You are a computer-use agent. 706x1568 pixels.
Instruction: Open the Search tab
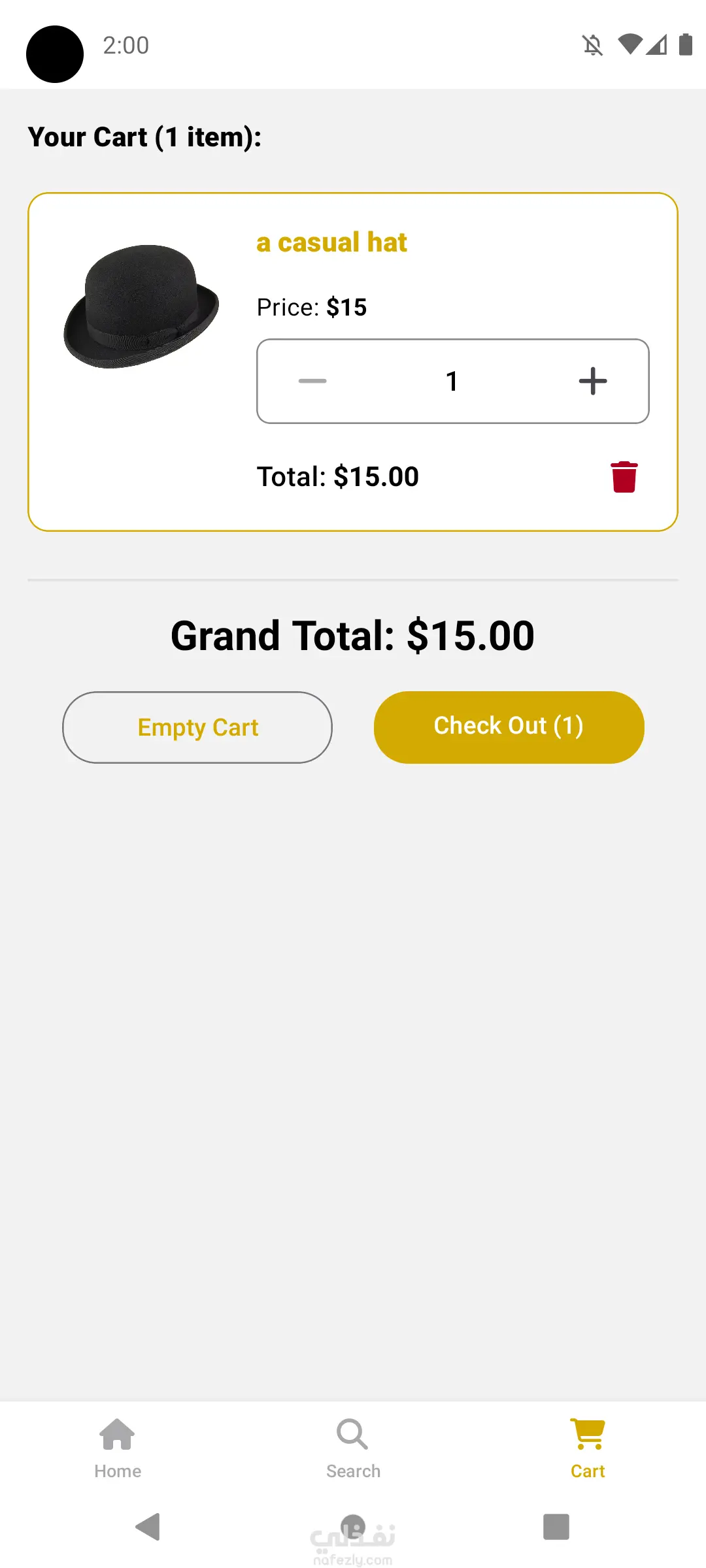pos(353,1448)
